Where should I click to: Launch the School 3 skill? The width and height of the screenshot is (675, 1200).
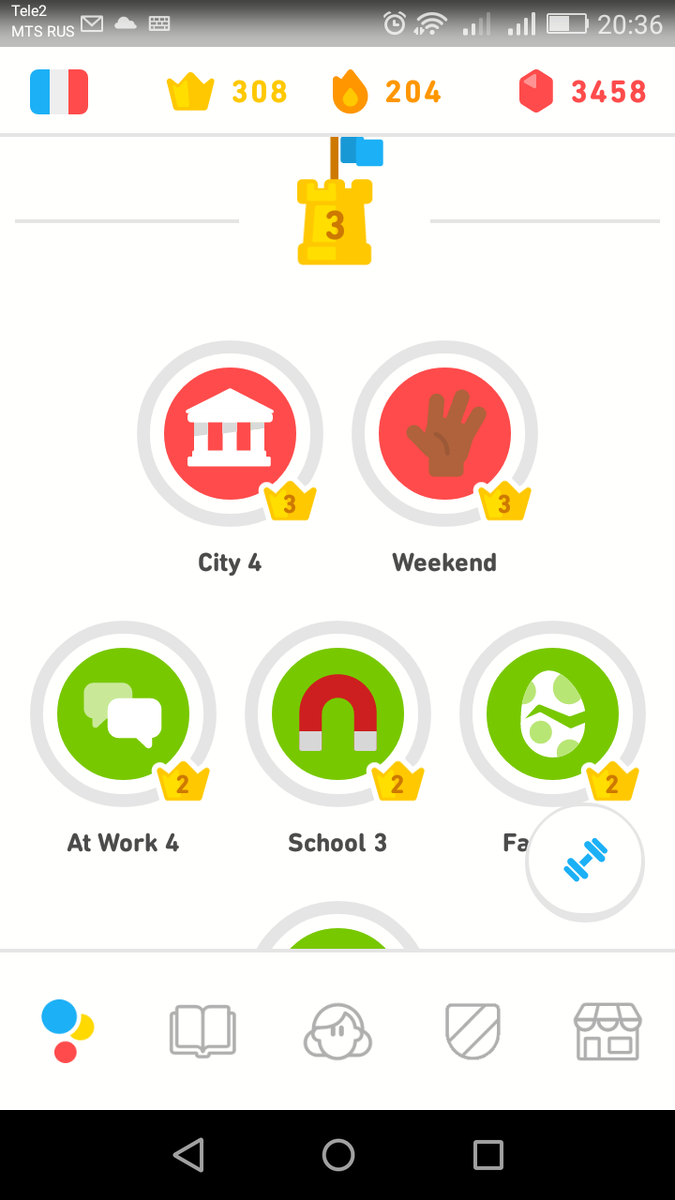338,713
